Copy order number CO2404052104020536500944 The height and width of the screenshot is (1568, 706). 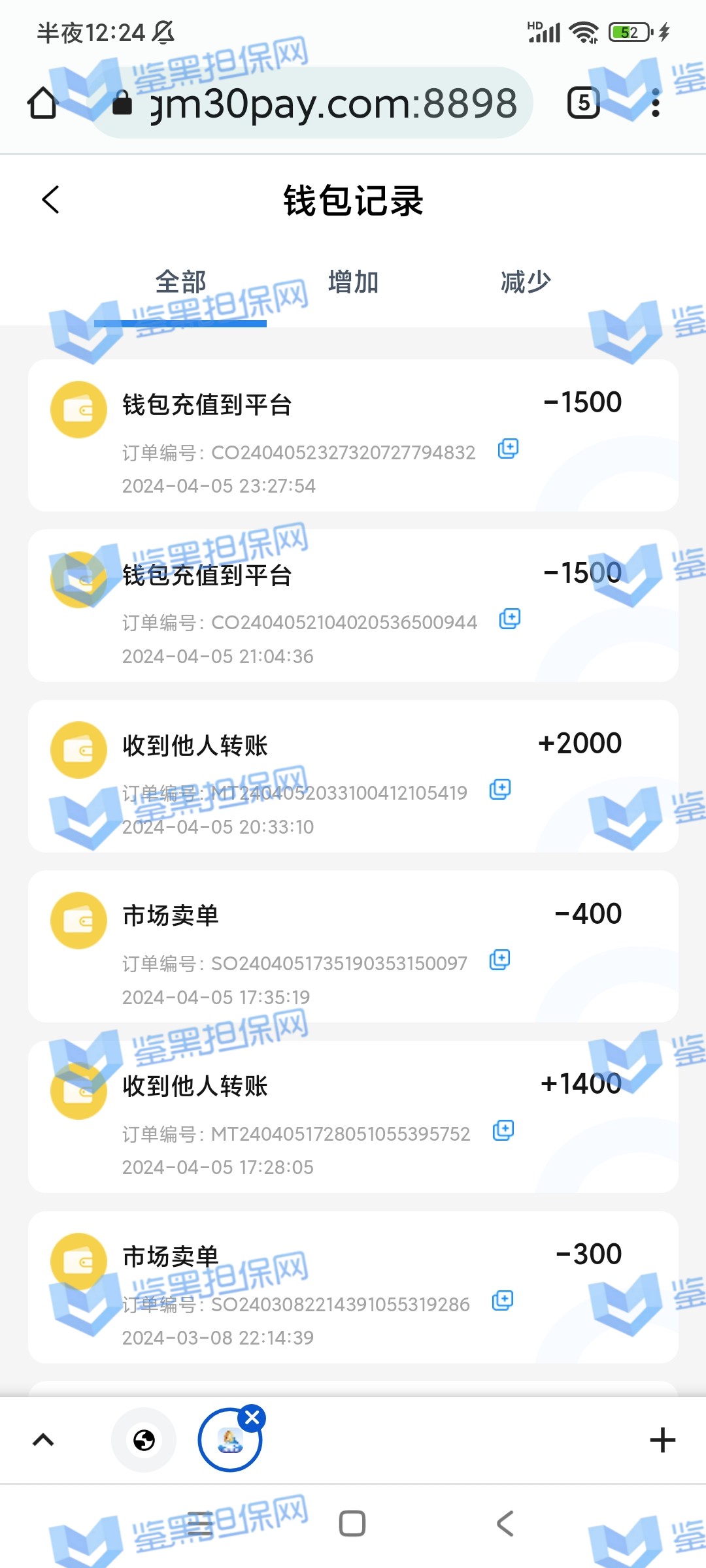tap(509, 619)
